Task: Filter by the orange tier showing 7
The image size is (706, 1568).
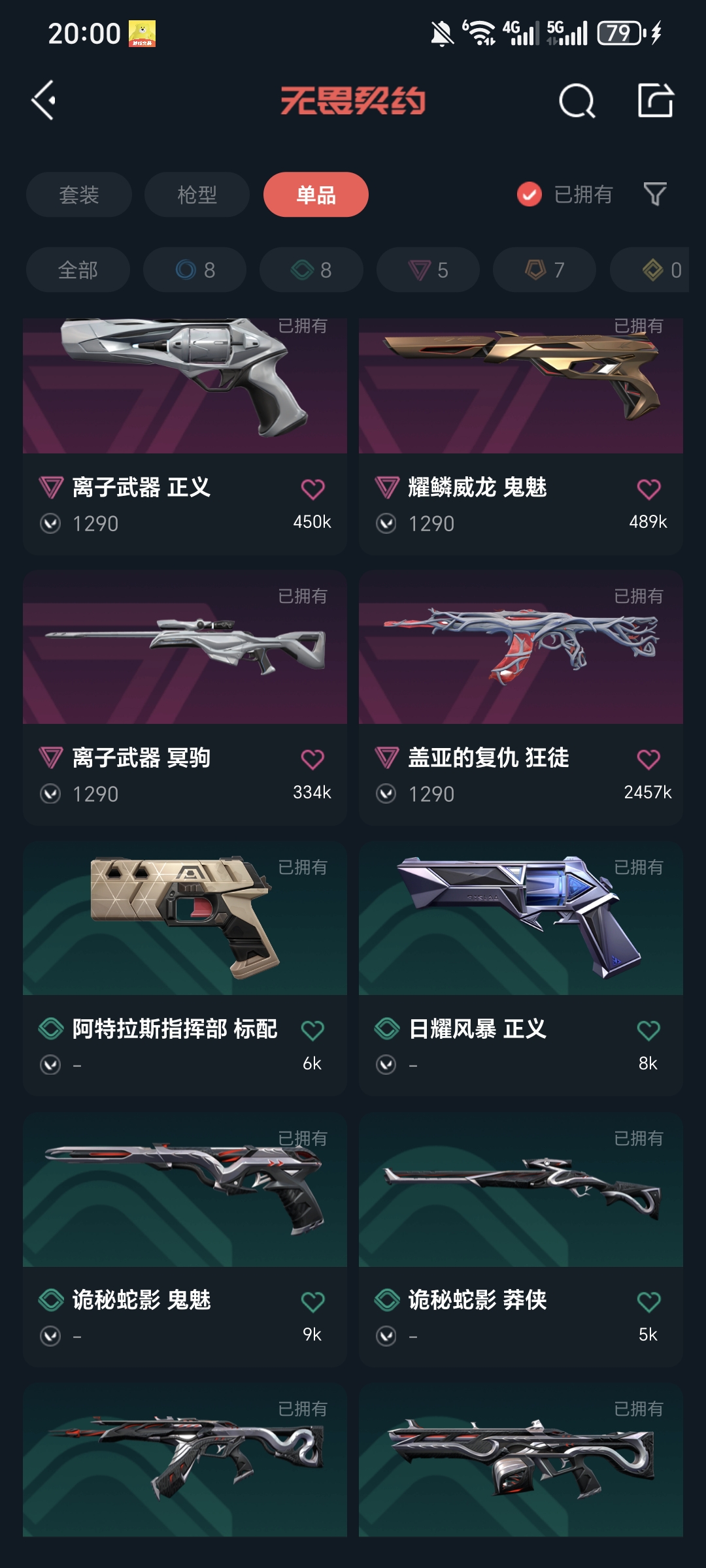Action: pyautogui.click(x=545, y=270)
